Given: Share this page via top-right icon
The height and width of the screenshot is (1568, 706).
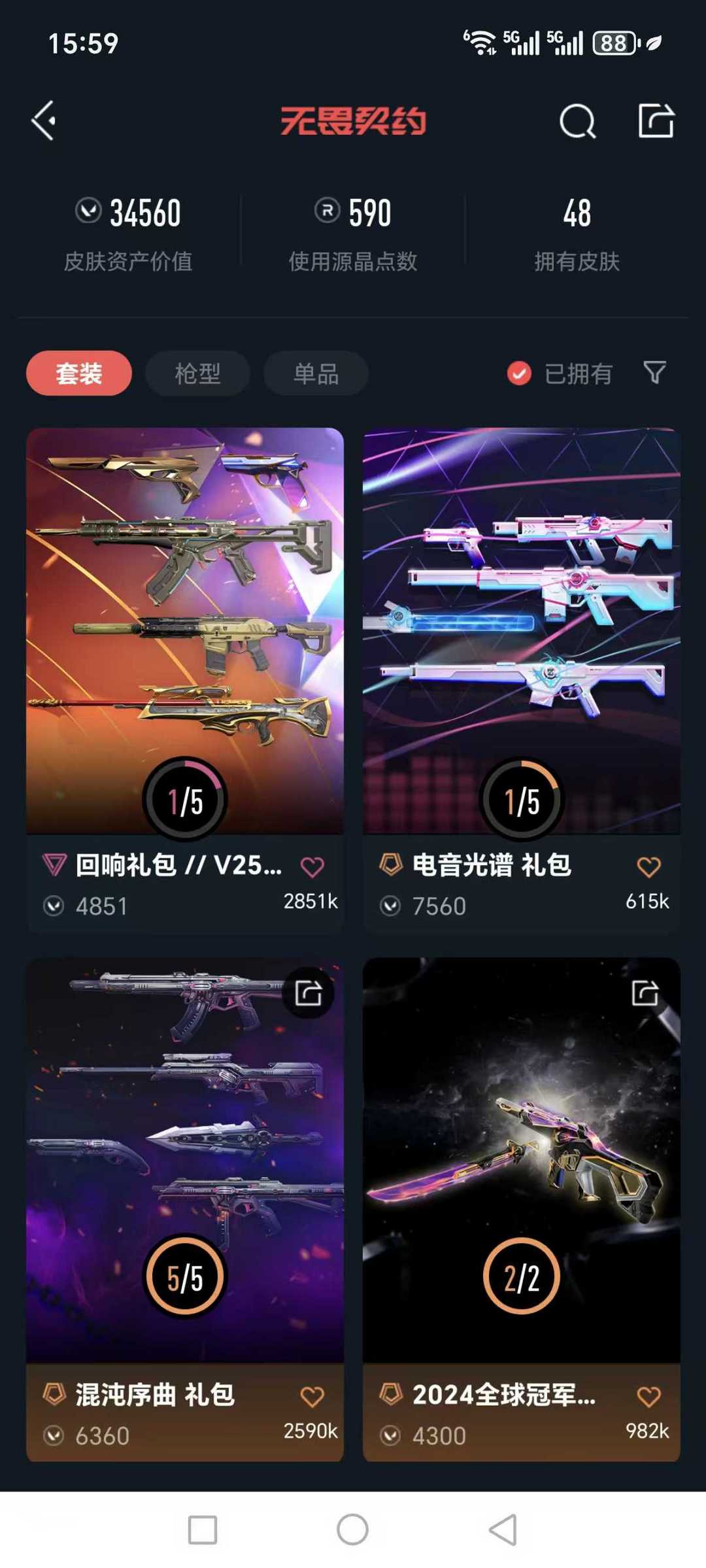Looking at the screenshot, I should (656, 120).
